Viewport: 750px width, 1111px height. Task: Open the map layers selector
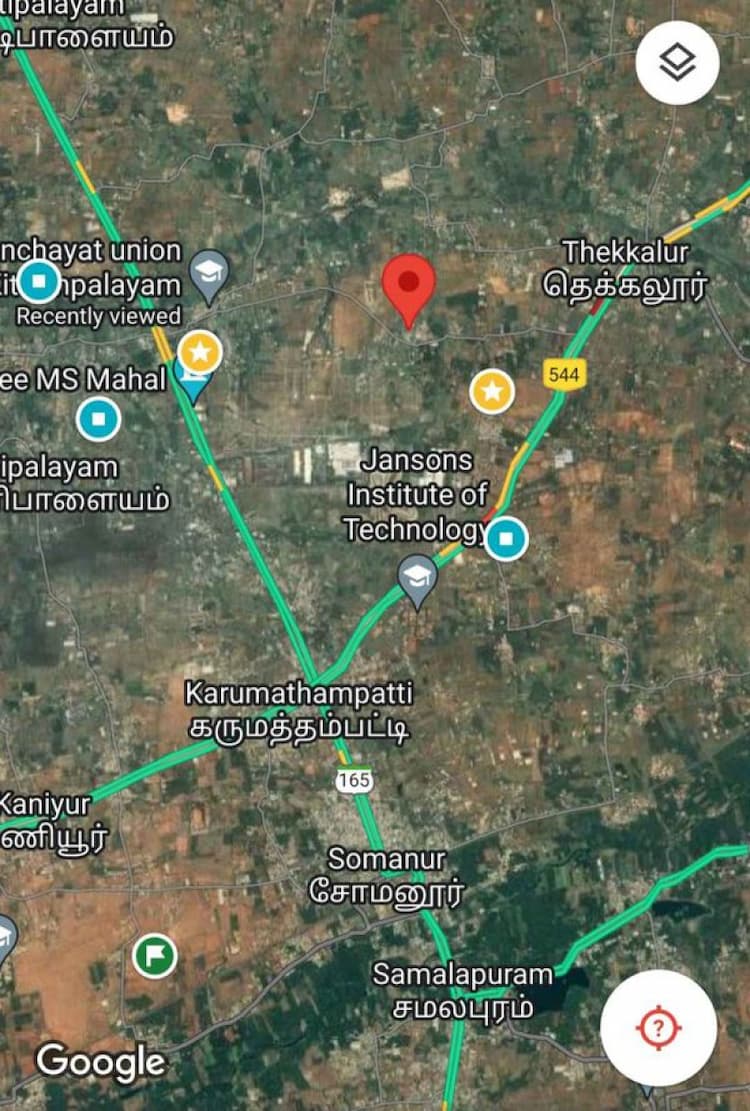coord(677,63)
